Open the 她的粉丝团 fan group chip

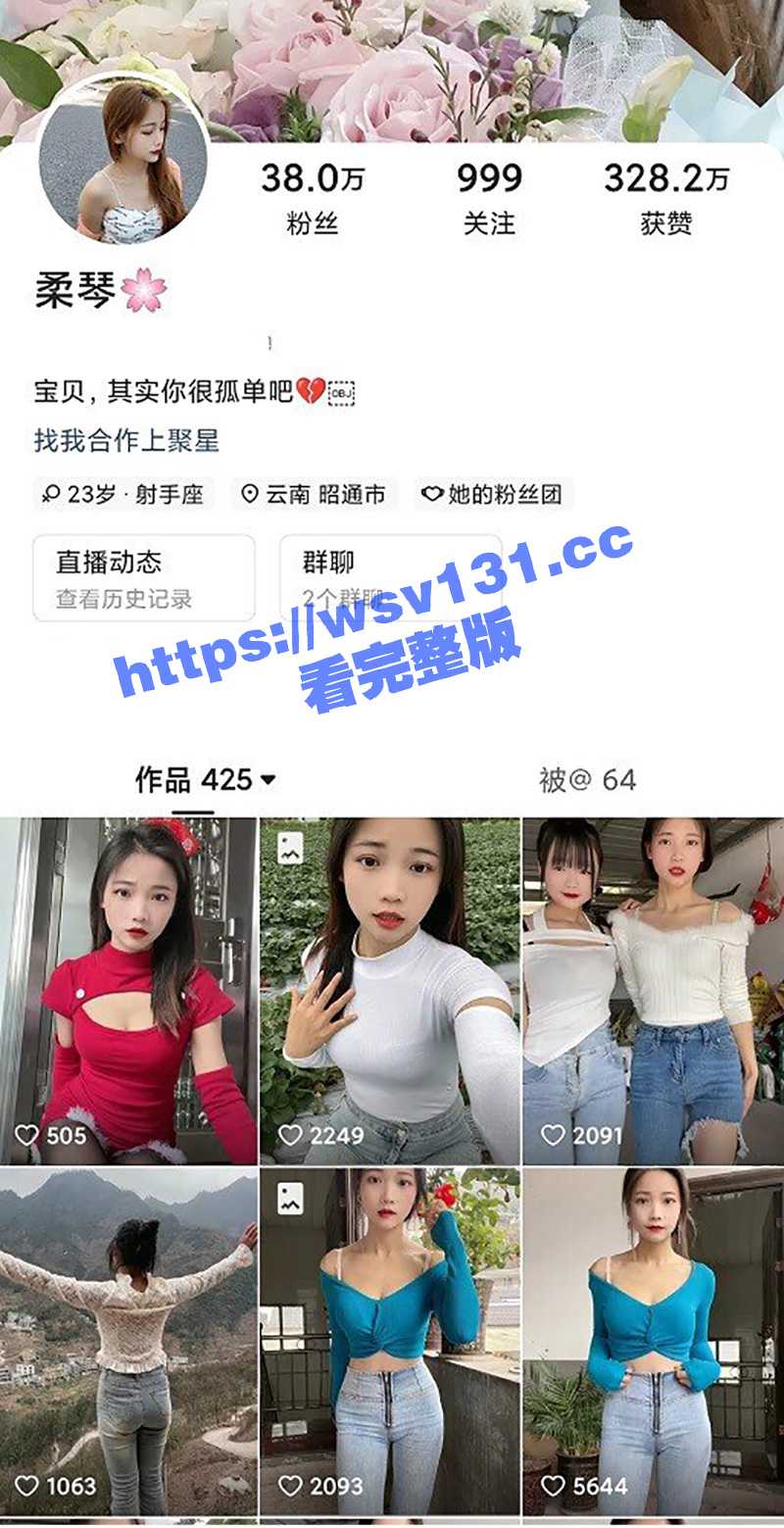coord(494,494)
